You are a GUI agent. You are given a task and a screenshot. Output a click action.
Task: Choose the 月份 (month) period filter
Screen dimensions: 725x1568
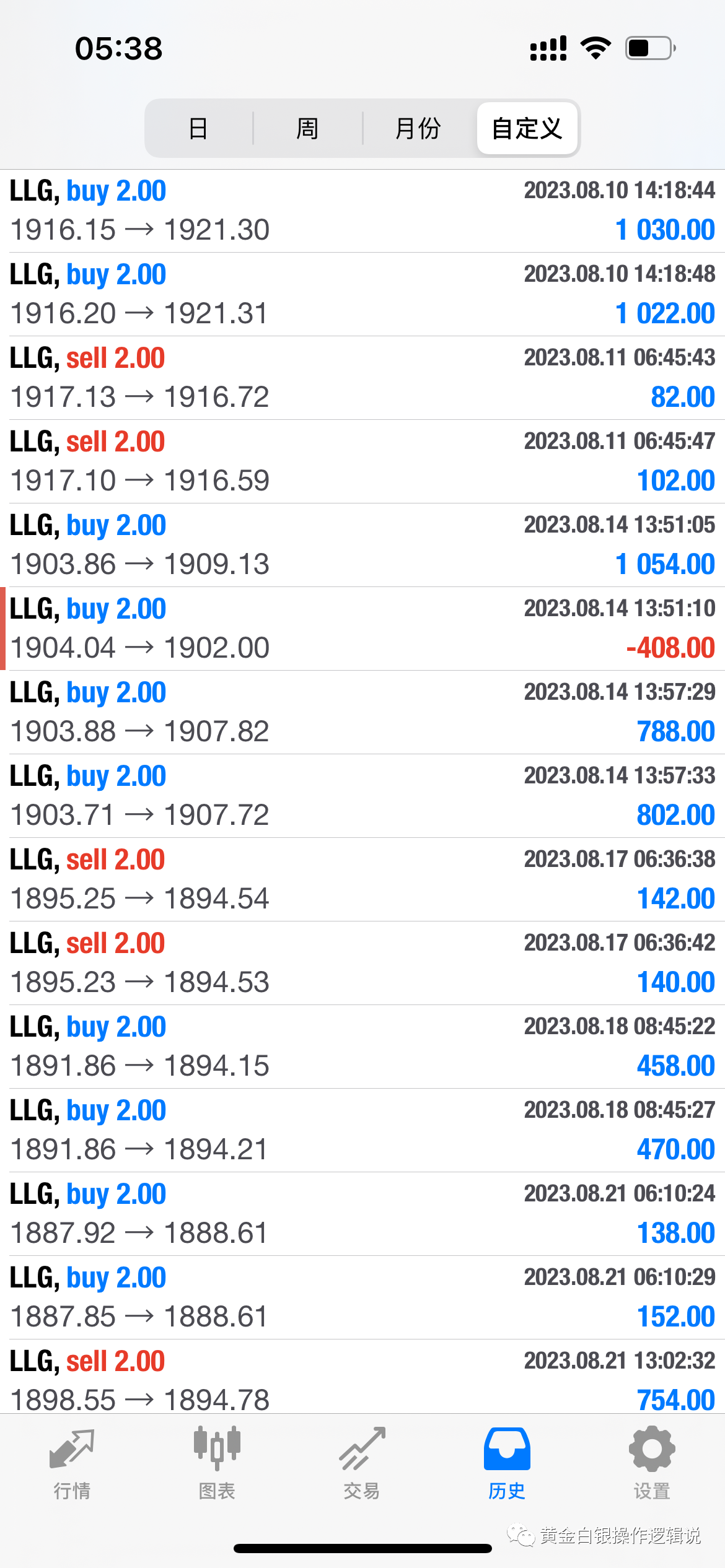coord(418,129)
